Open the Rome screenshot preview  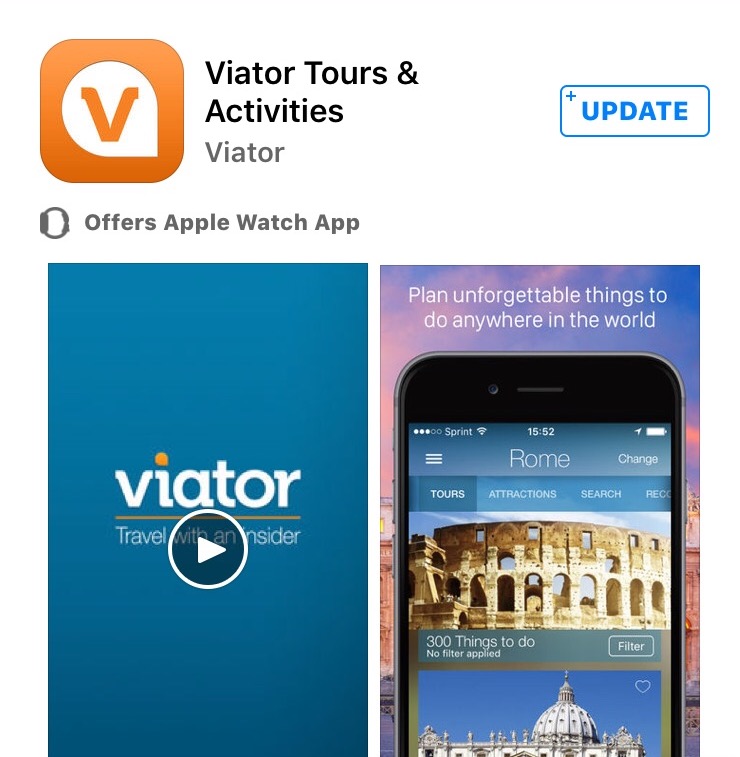point(539,510)
